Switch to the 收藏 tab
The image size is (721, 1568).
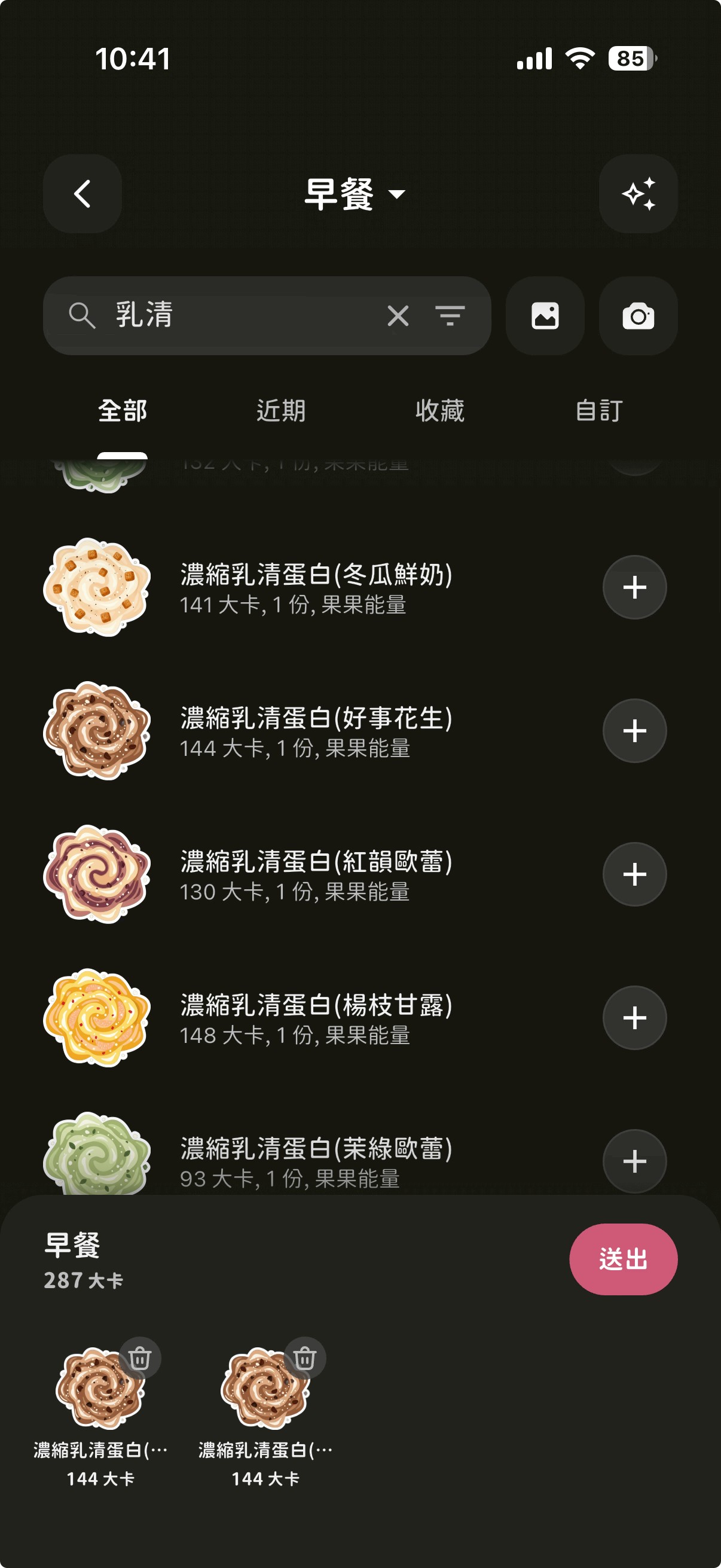439,411
